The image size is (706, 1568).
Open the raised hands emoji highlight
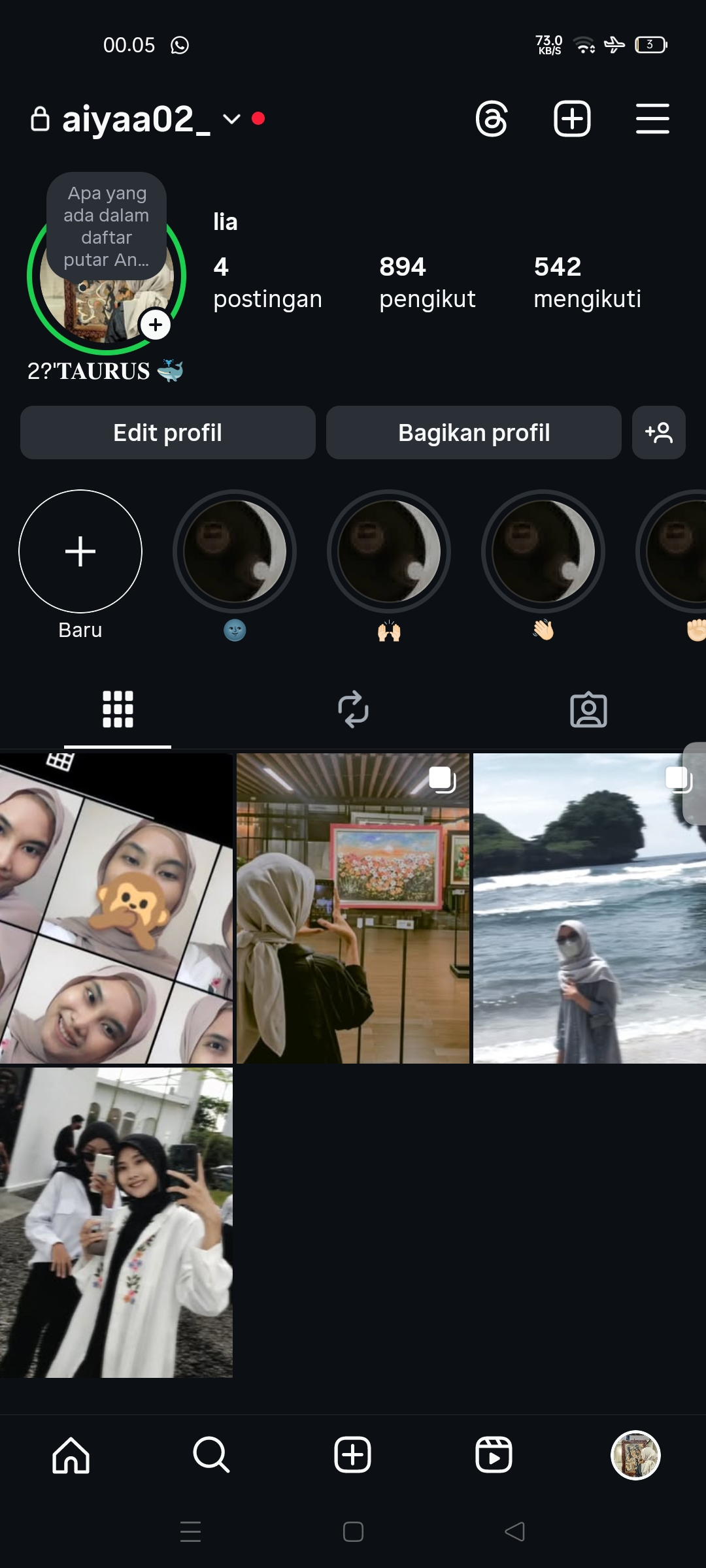pyautogui.click(x=389, y=551)
